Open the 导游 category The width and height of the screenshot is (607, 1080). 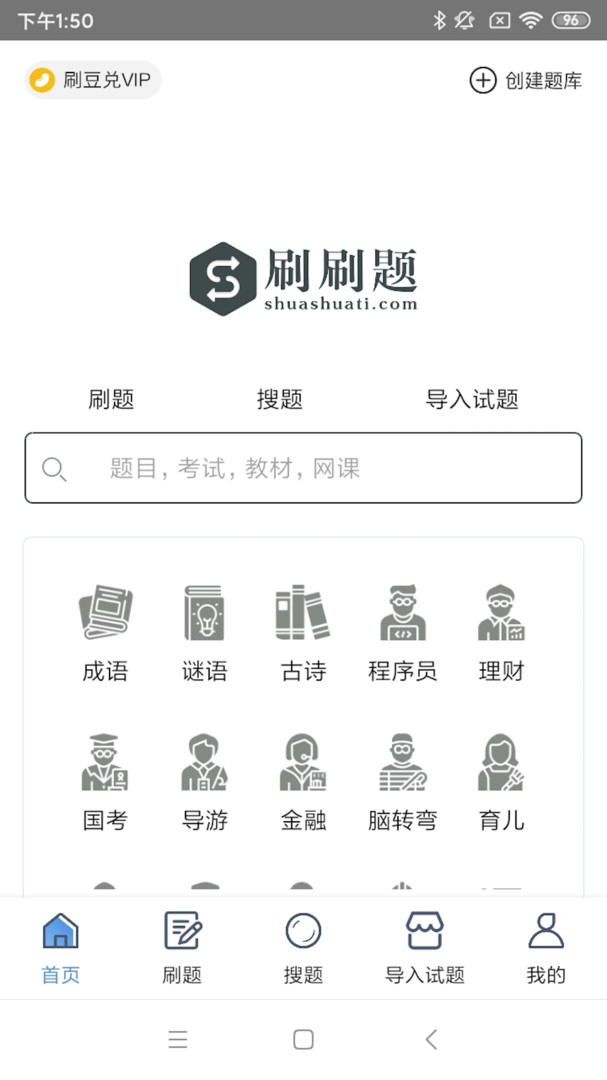204,781
